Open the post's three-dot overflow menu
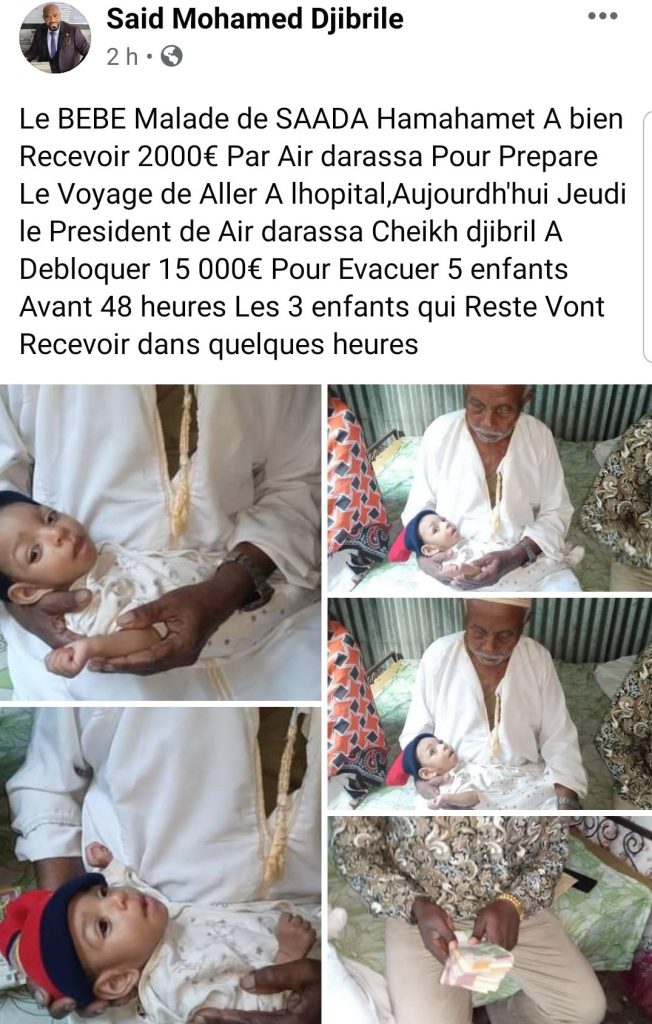The height and width of the screenshot is (1024, 652). [x=602, y=16]
